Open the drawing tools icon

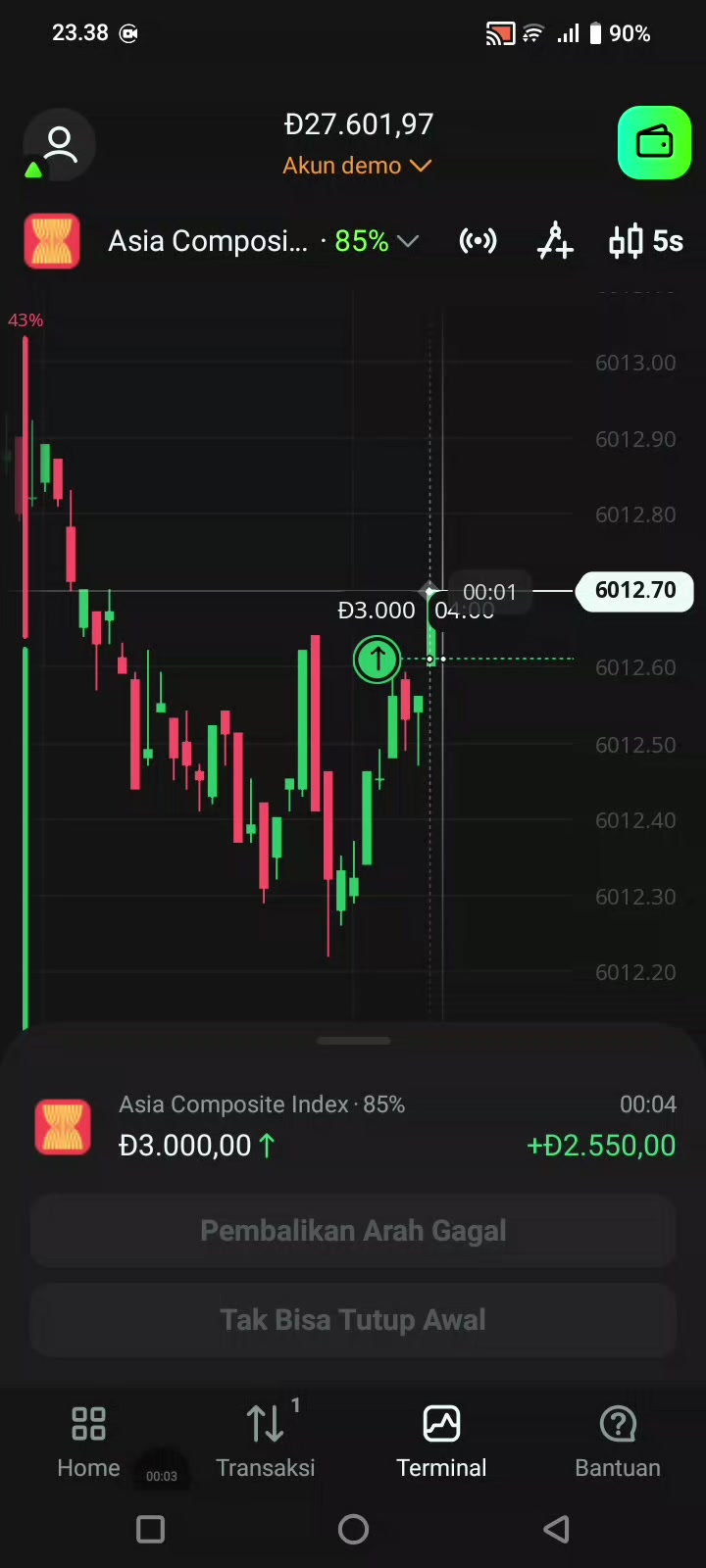555,241
